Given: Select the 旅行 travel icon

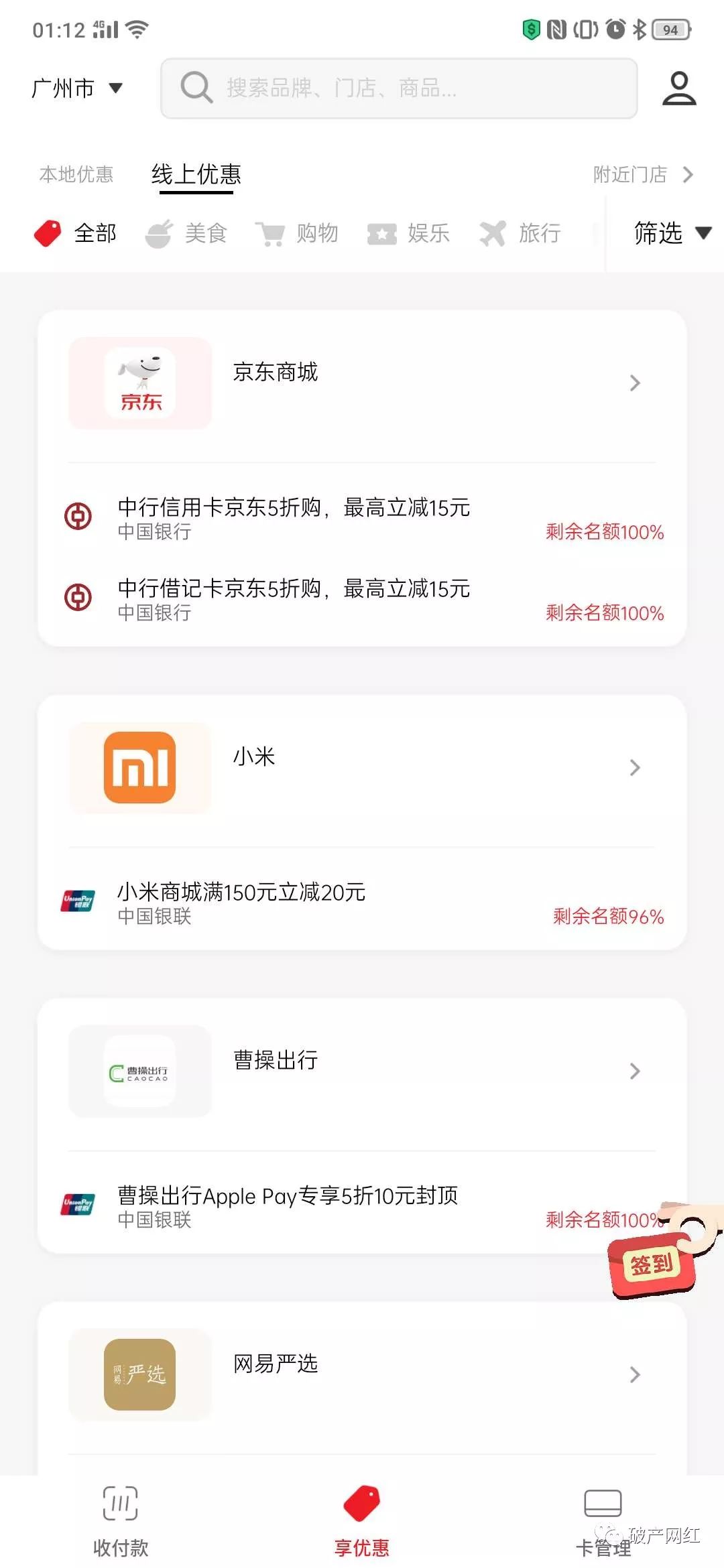Looking at the screenshot, I should [x=491, y=233].
